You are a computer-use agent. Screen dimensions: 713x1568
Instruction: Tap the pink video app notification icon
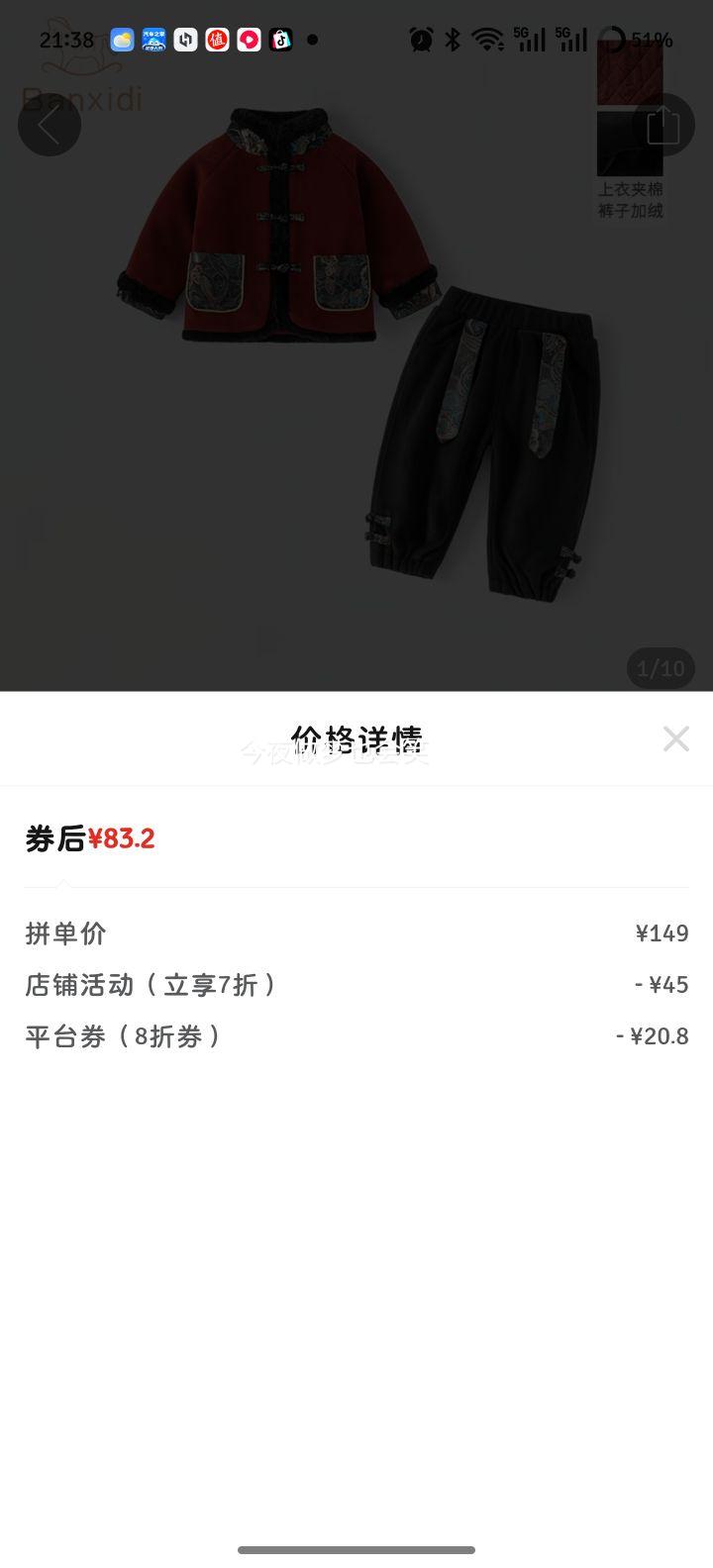(249, 41)
